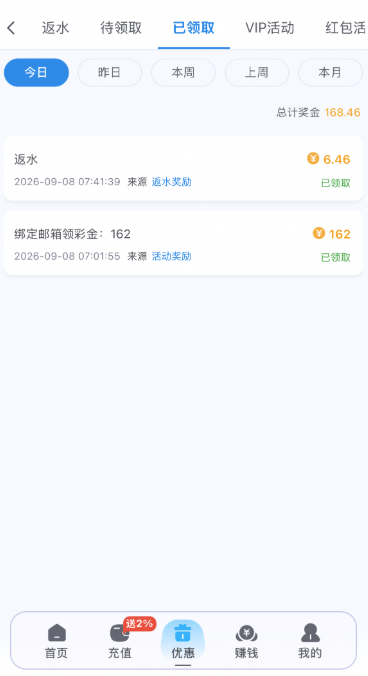Open the 活动奖励 source link
This screenshot has width=368, height=676.
point(172,257)
